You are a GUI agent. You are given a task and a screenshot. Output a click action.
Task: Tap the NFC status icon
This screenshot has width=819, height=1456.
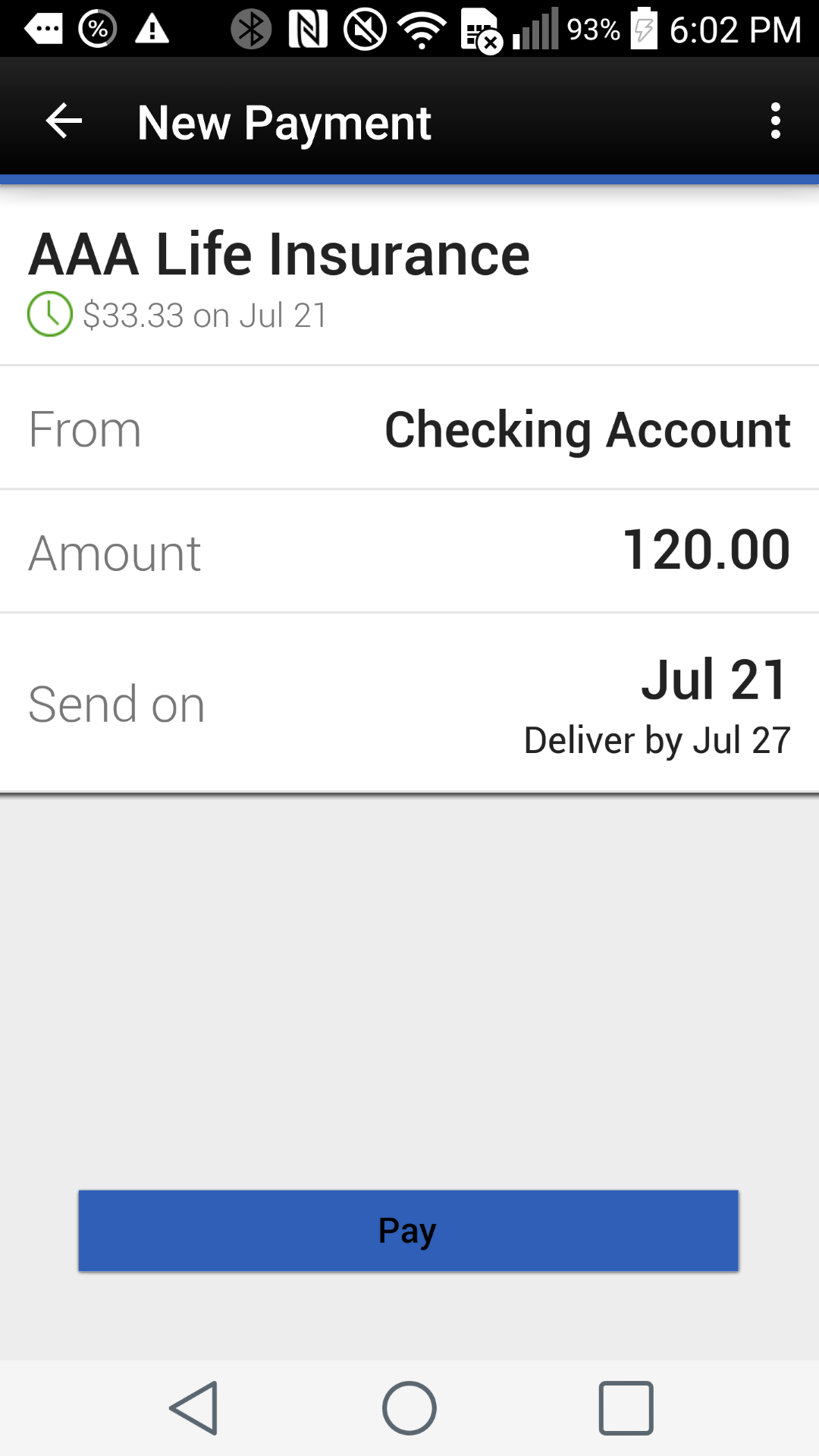(306, 29)
